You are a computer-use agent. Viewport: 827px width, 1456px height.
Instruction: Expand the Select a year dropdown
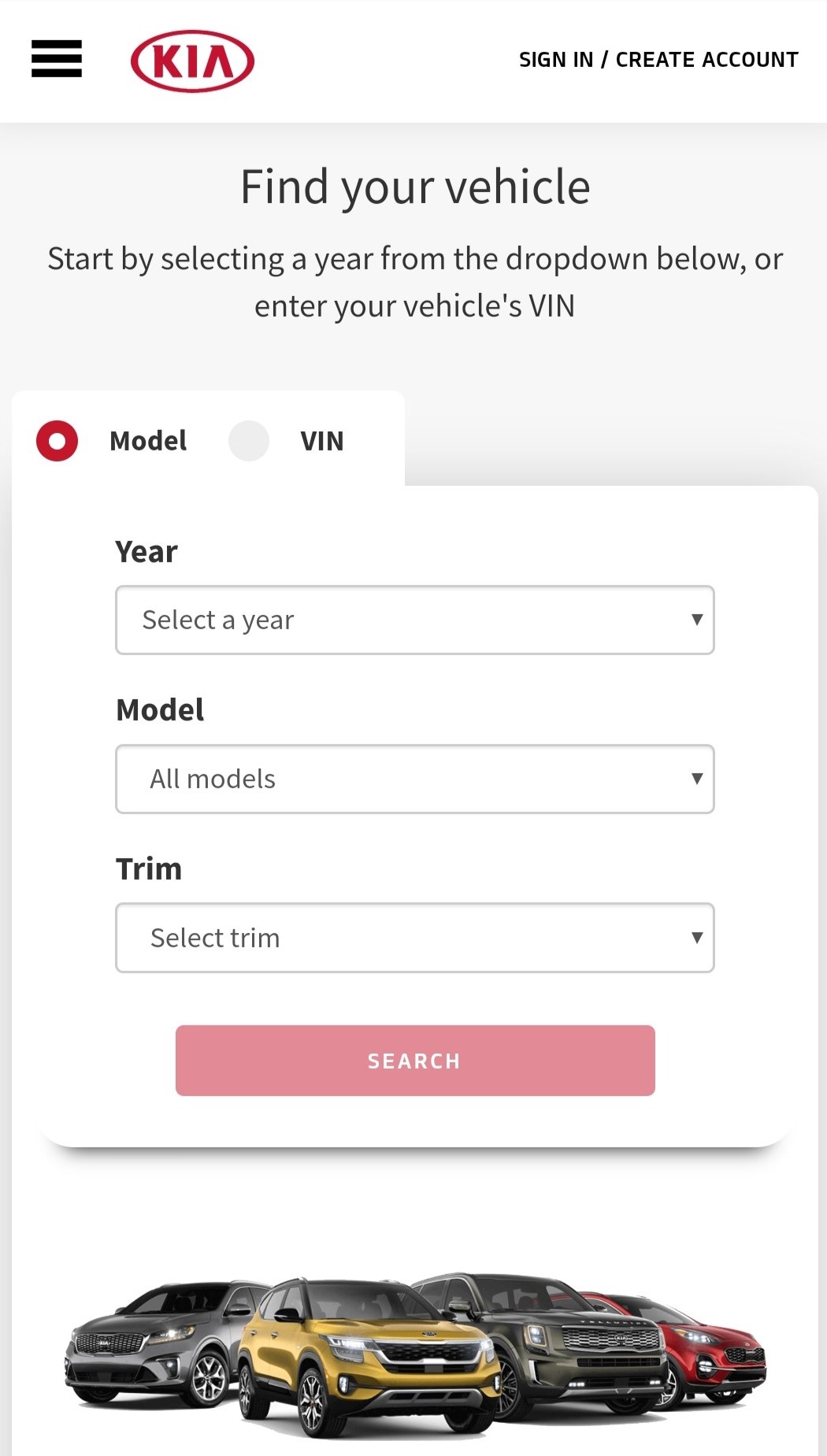[x=415, y=620]
